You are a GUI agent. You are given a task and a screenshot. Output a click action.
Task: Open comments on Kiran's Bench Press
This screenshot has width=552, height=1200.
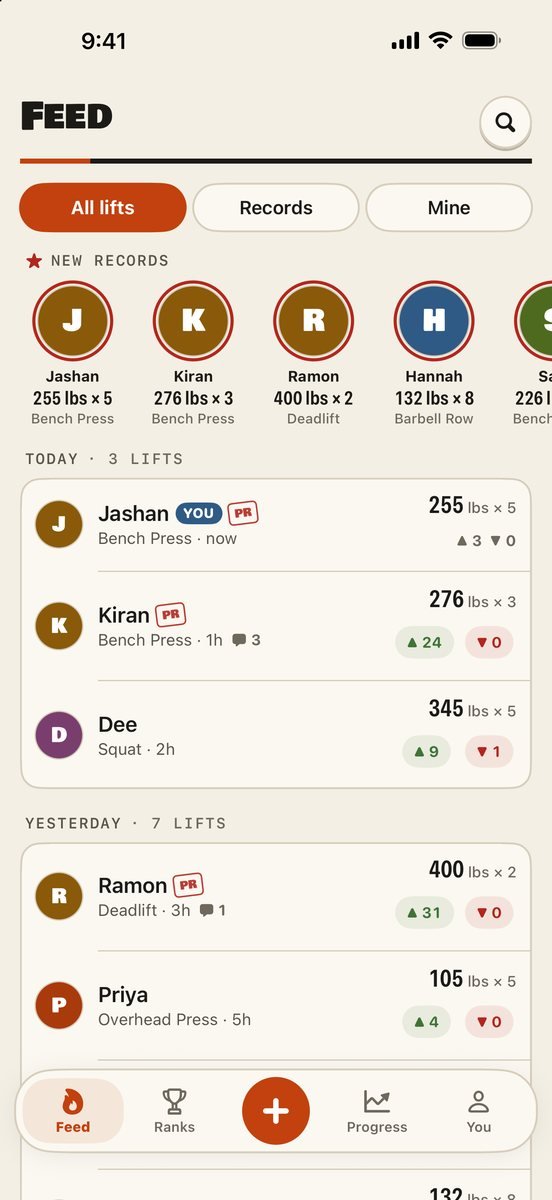246,640
